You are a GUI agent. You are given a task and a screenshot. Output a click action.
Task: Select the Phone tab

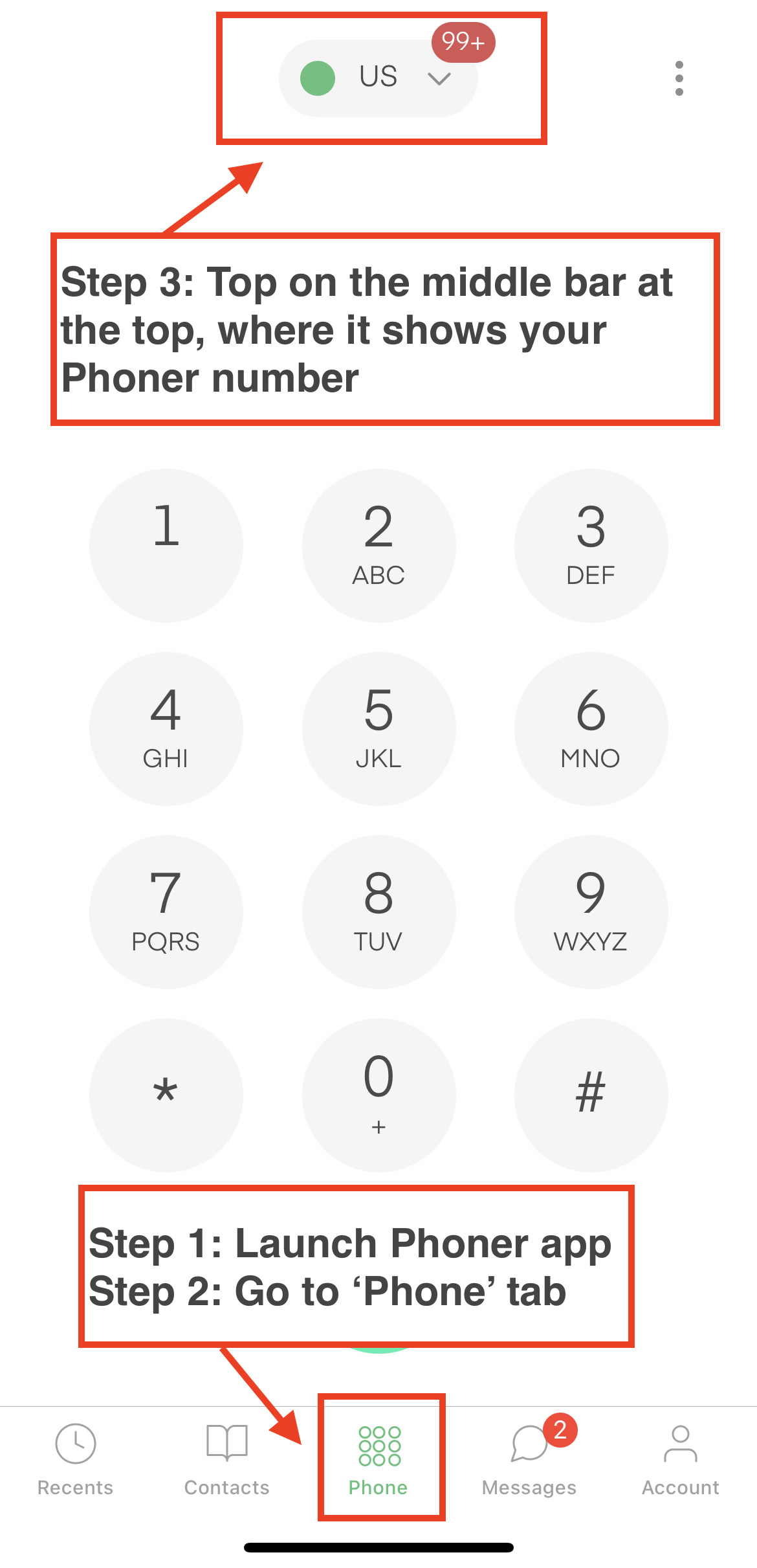click(379, 1459)
